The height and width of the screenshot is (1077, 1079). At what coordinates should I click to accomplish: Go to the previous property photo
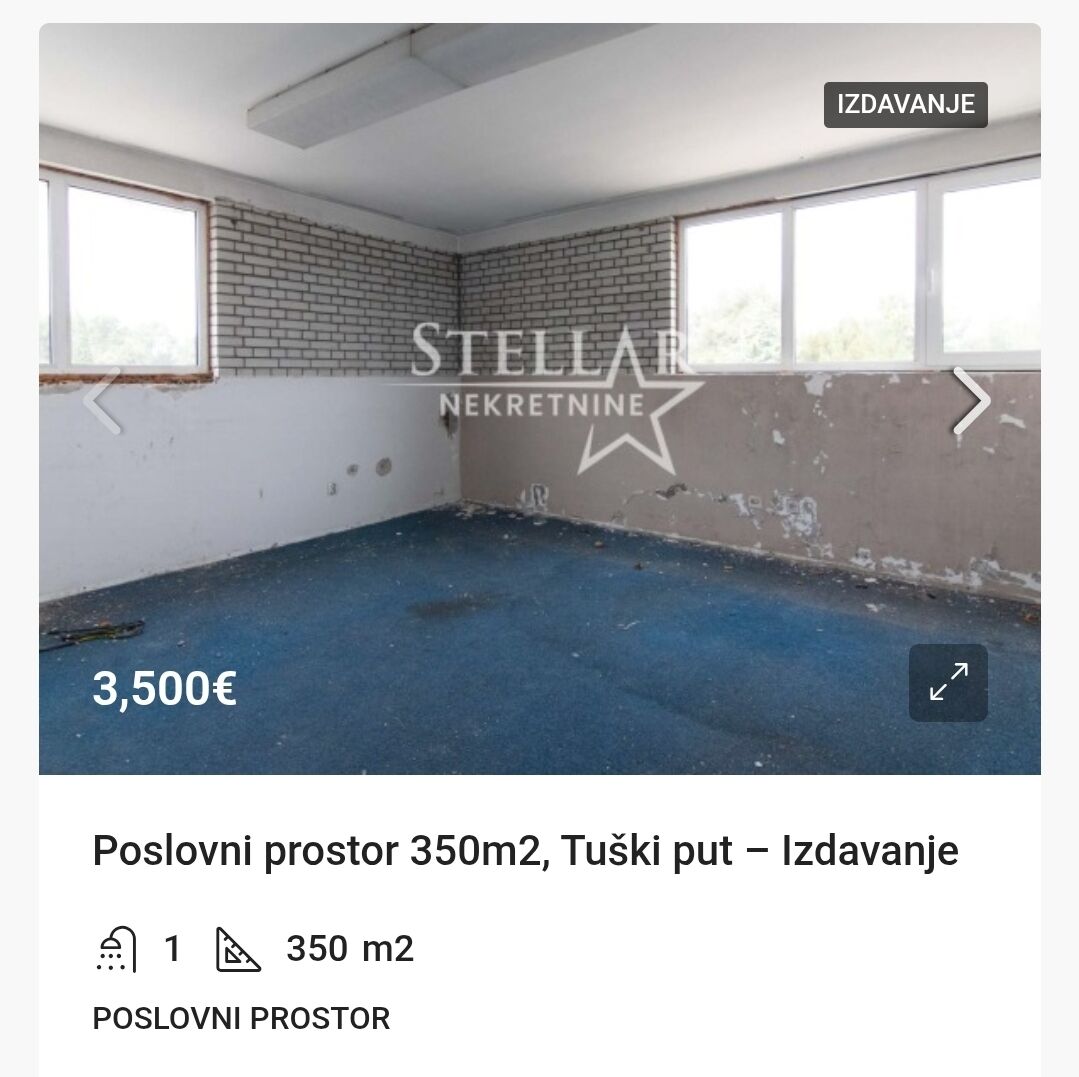coord(104,401)
